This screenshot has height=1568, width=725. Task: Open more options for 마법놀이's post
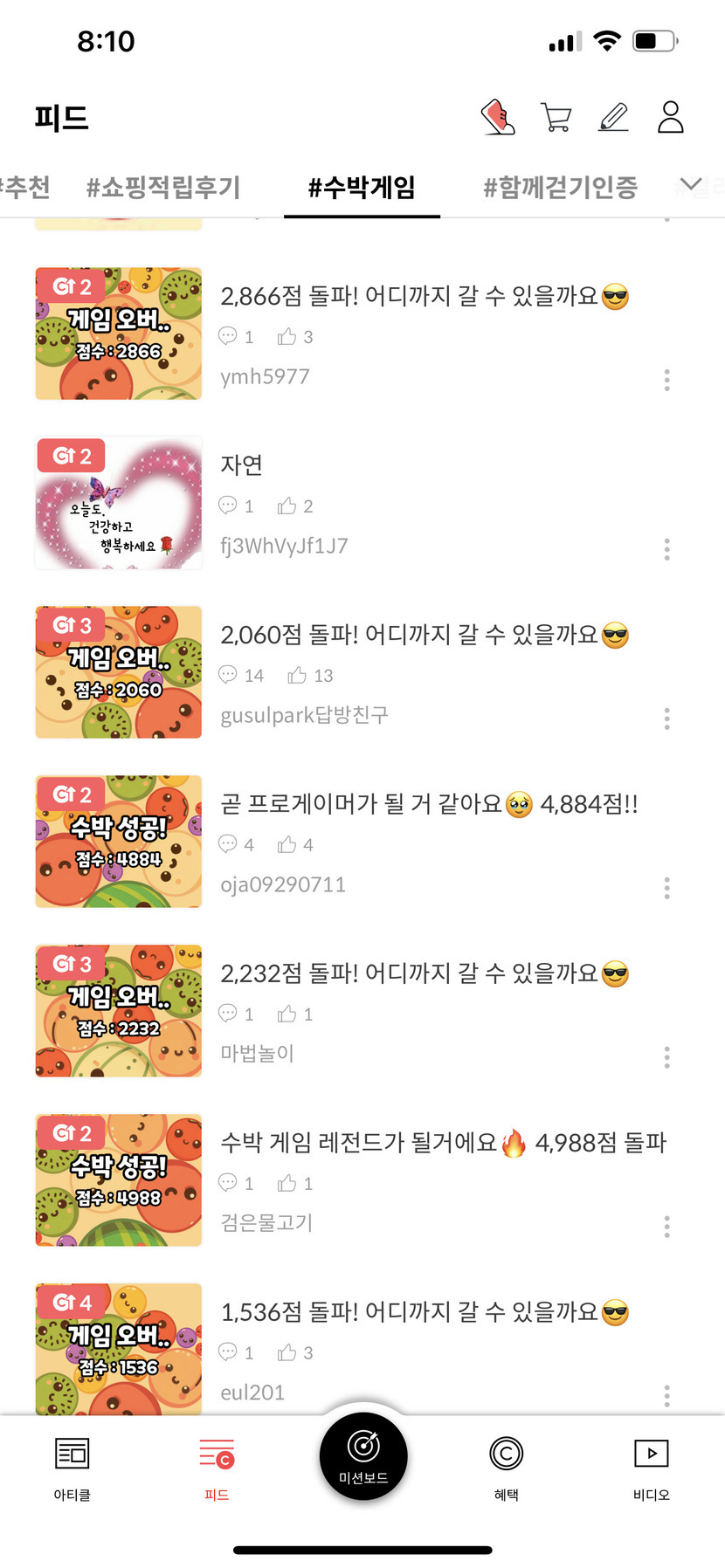[666, 1057]
